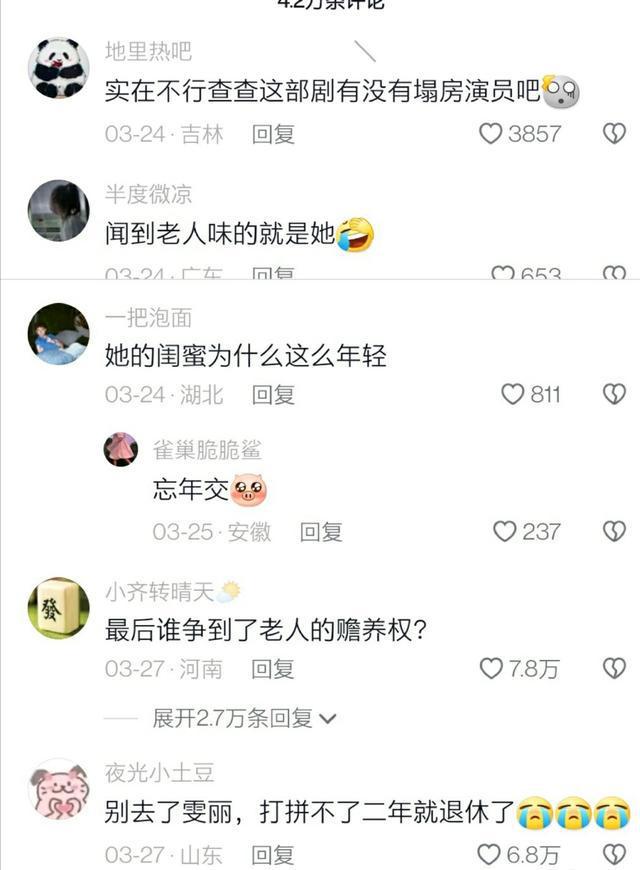Reply to 一把泡面's comment

273,394
